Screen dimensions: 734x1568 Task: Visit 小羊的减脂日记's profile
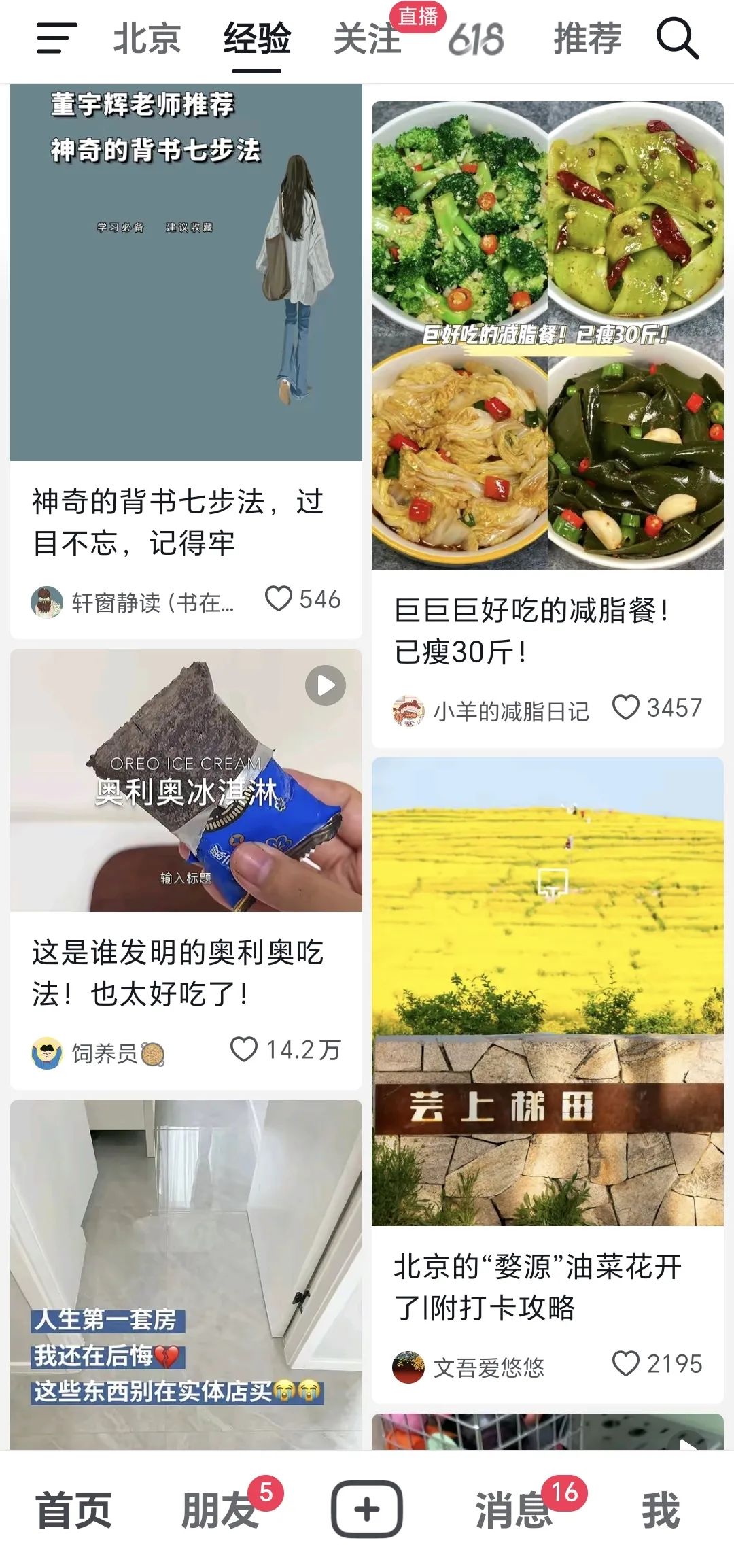pyautogui.click(x=510, y=711)
